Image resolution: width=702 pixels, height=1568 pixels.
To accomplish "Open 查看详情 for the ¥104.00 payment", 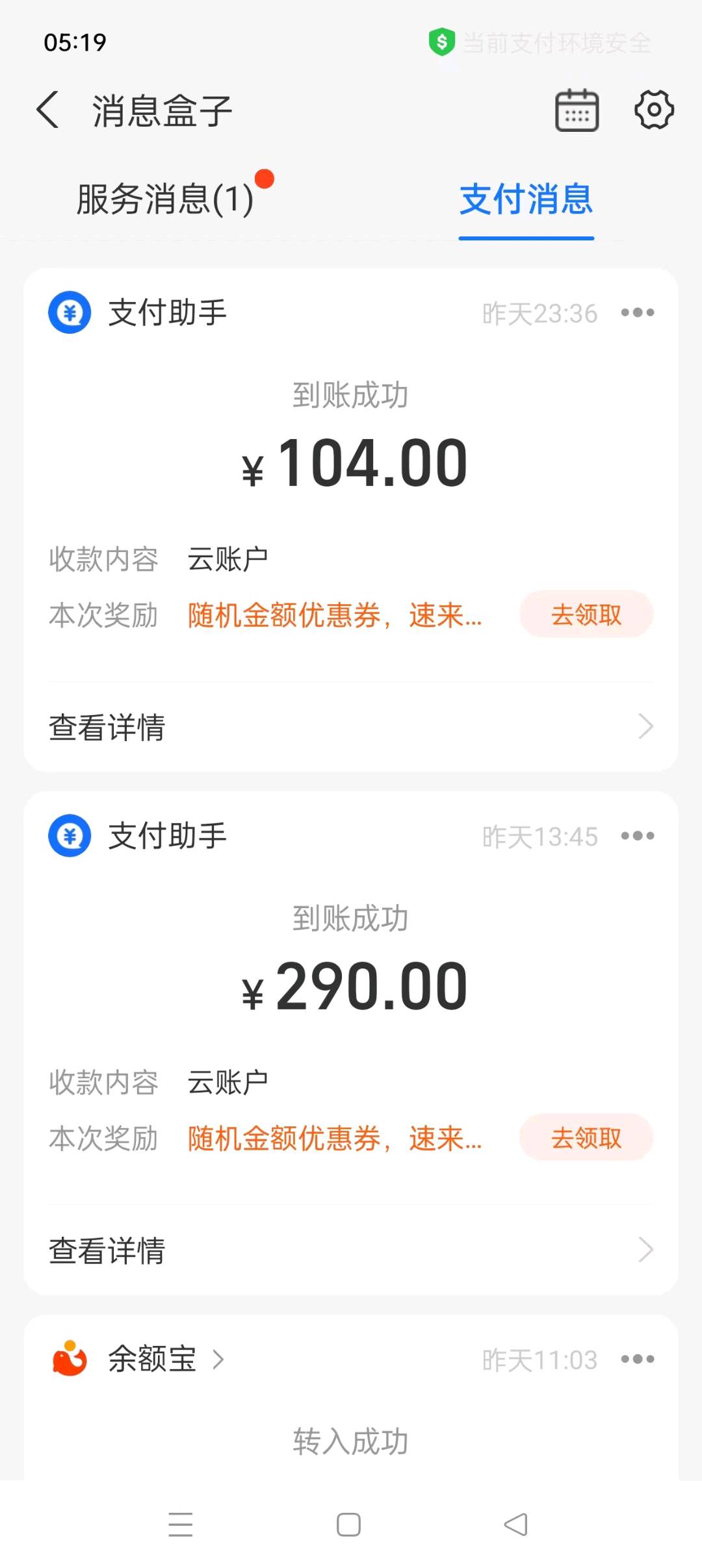I will point(351,727).
